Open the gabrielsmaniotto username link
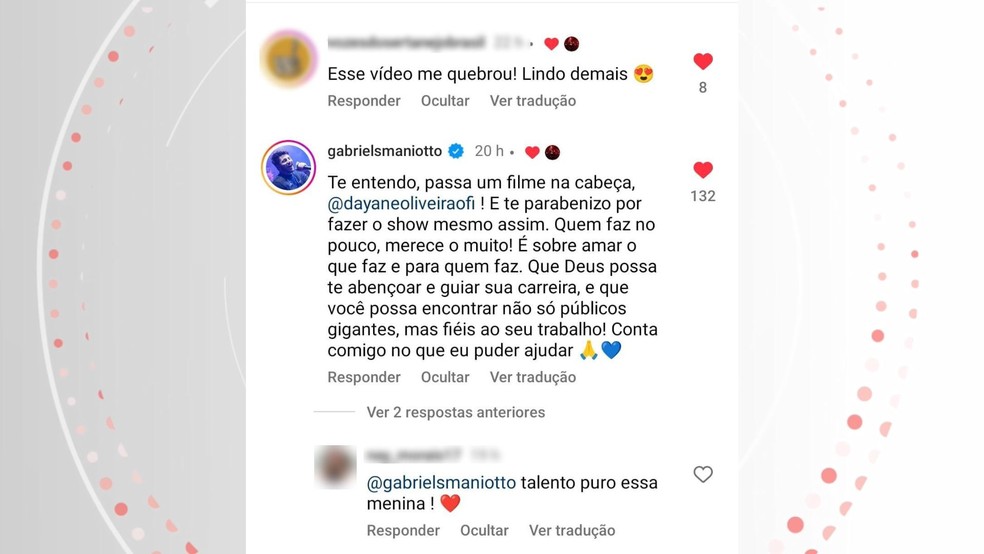984x554 pixels. point(385,151)
